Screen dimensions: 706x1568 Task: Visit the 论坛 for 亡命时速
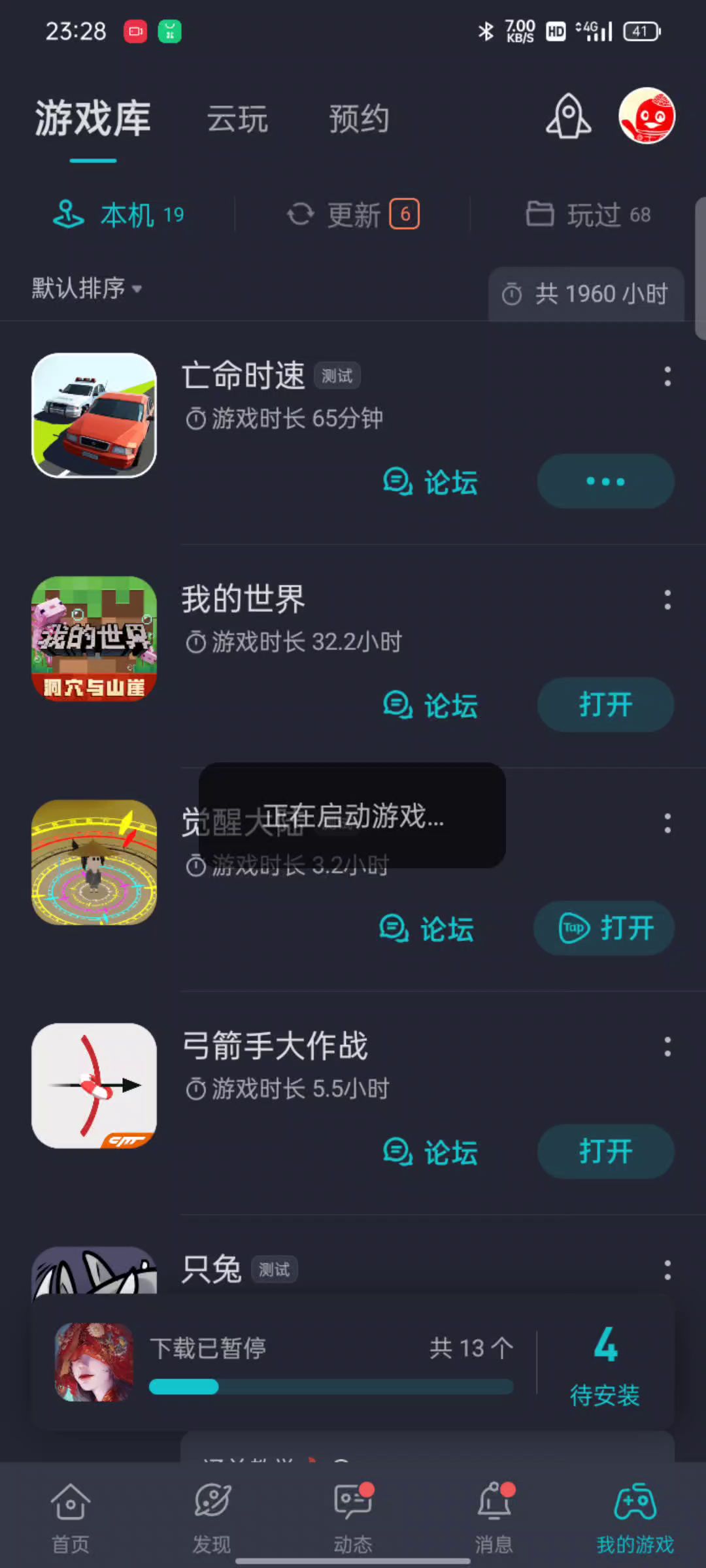[x=431, y=482]
